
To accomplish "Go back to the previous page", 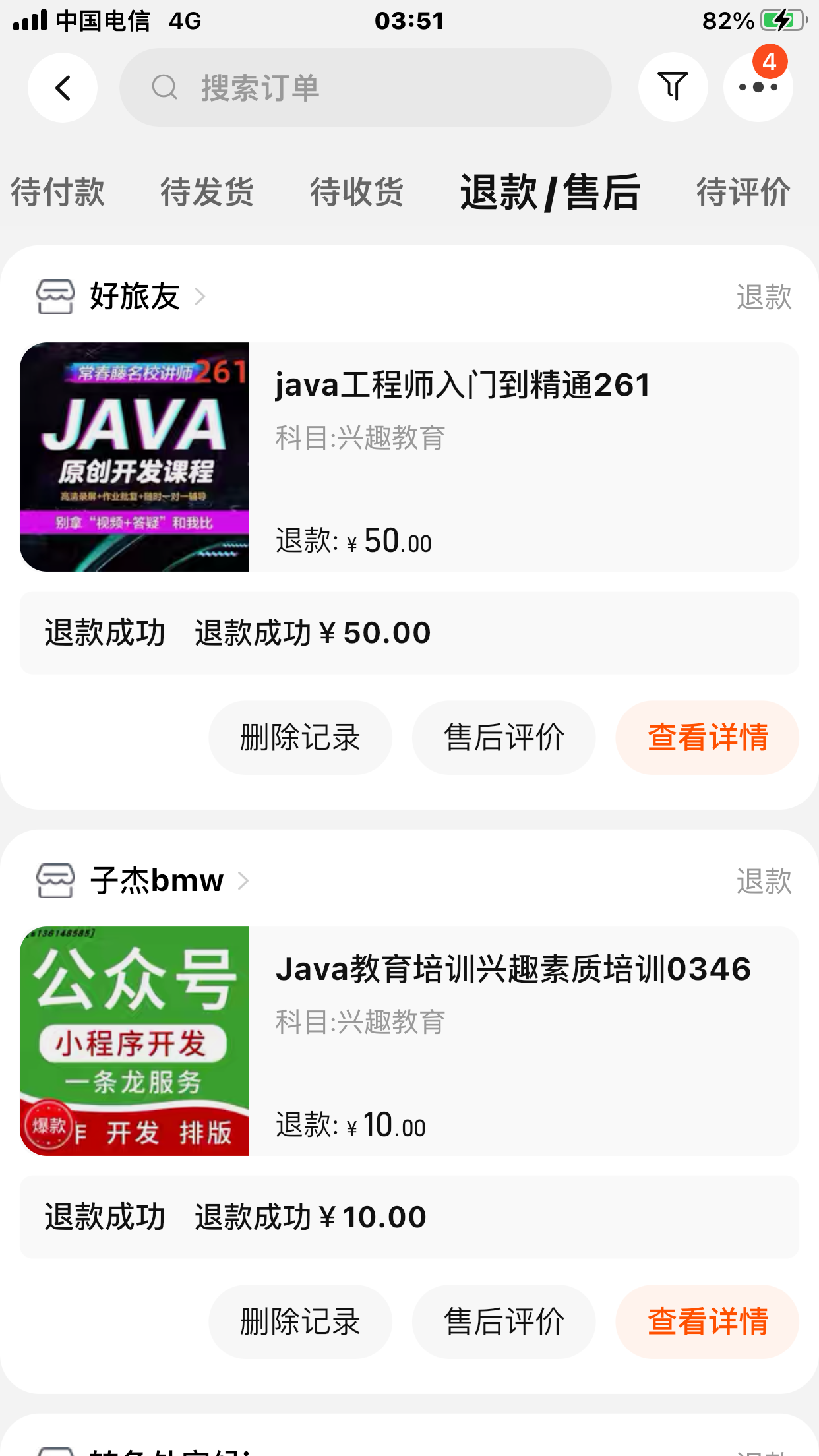I will 63,88.
